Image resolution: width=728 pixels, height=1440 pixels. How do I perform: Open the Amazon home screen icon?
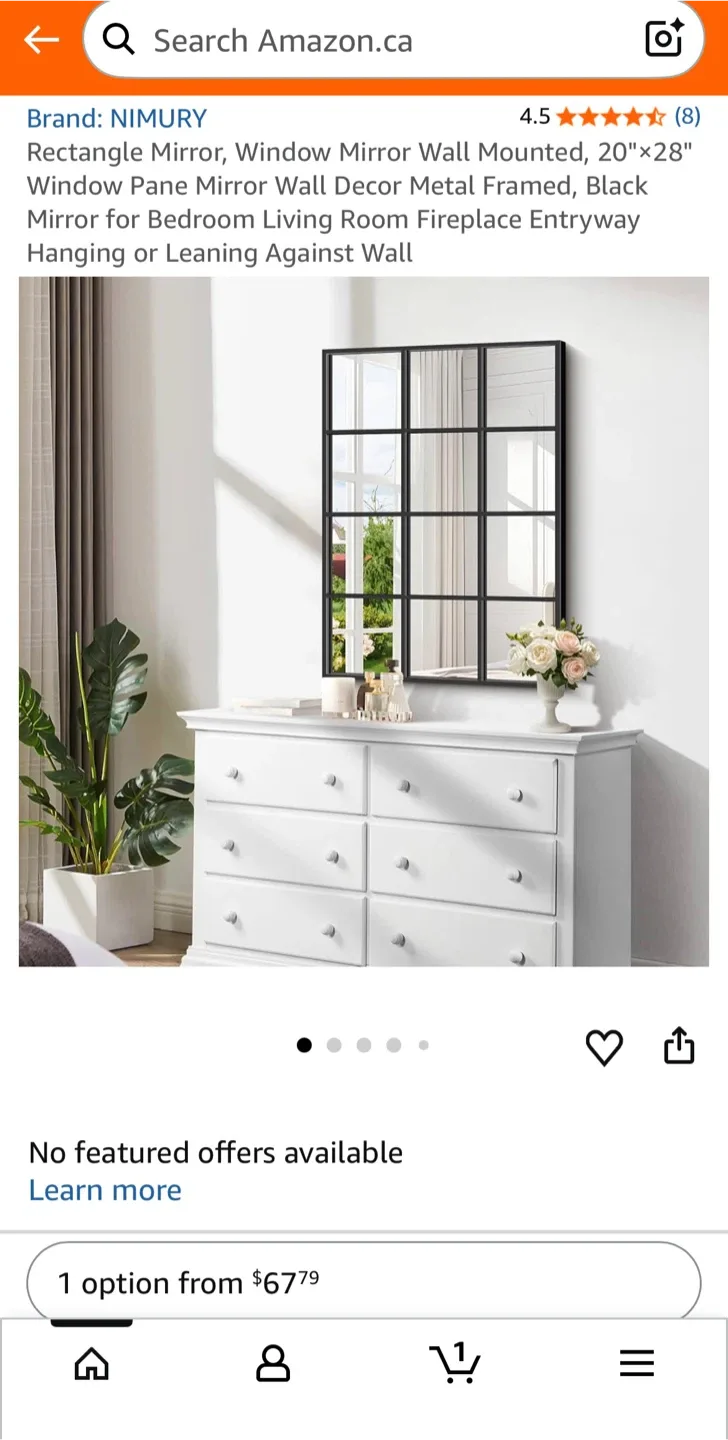(91, 1362)
